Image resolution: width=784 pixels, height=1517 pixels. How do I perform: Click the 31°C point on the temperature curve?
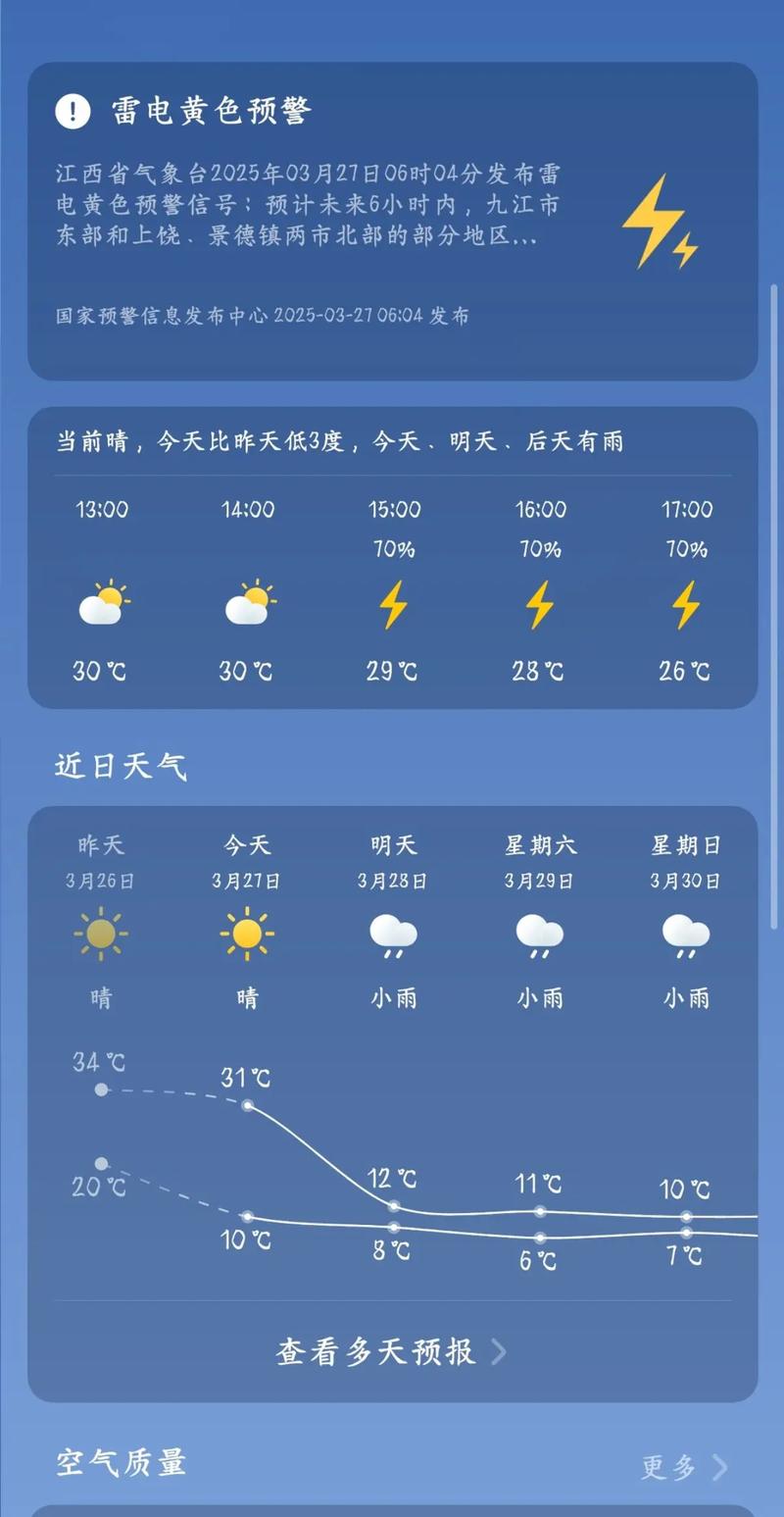coord(247,1103)
